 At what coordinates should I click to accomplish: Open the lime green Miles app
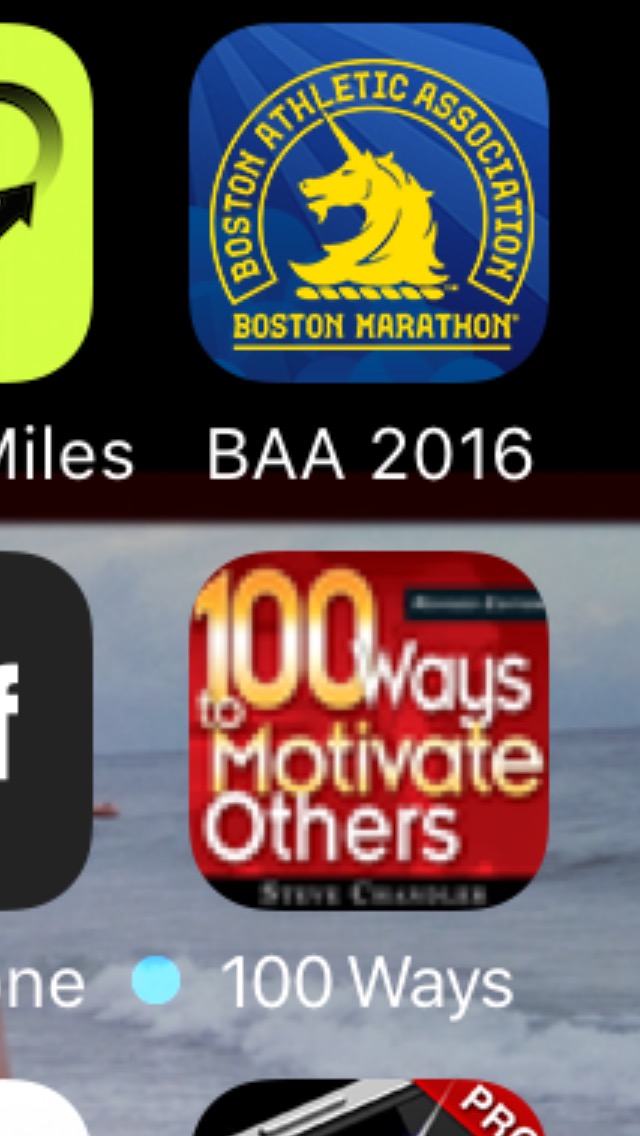coord(46,203)
